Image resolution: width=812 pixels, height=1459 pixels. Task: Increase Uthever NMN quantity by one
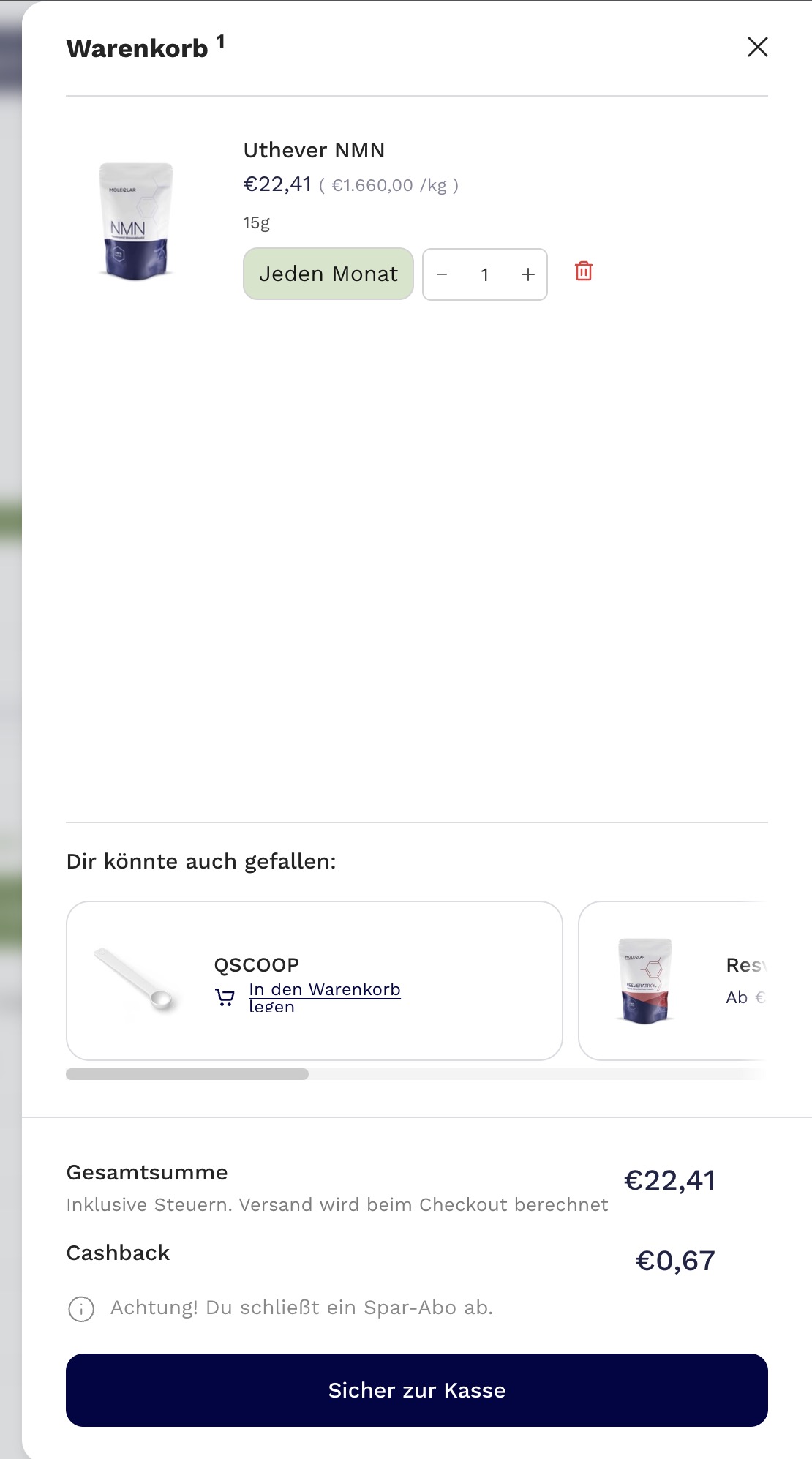click(x=528, y=274)
